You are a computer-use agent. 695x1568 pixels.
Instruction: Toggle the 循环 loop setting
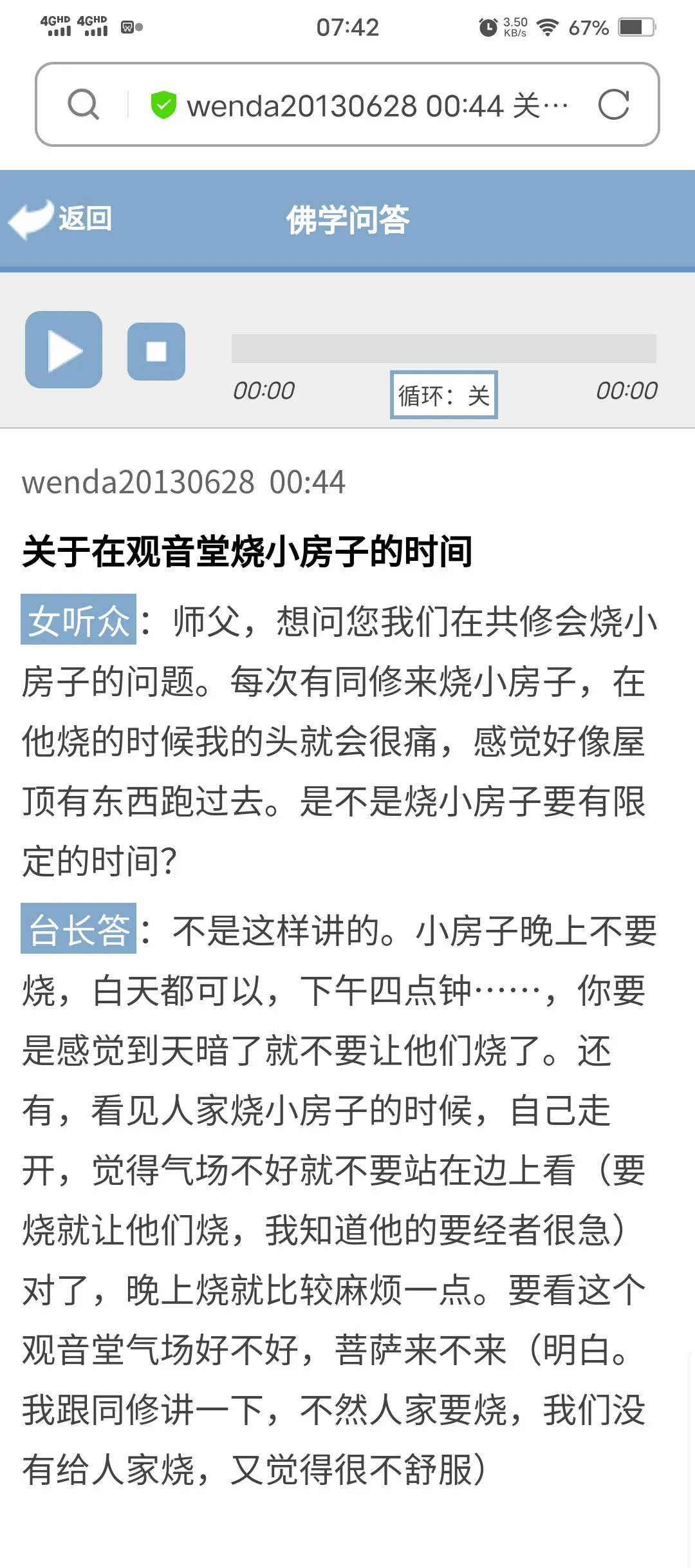pos(444,395)
